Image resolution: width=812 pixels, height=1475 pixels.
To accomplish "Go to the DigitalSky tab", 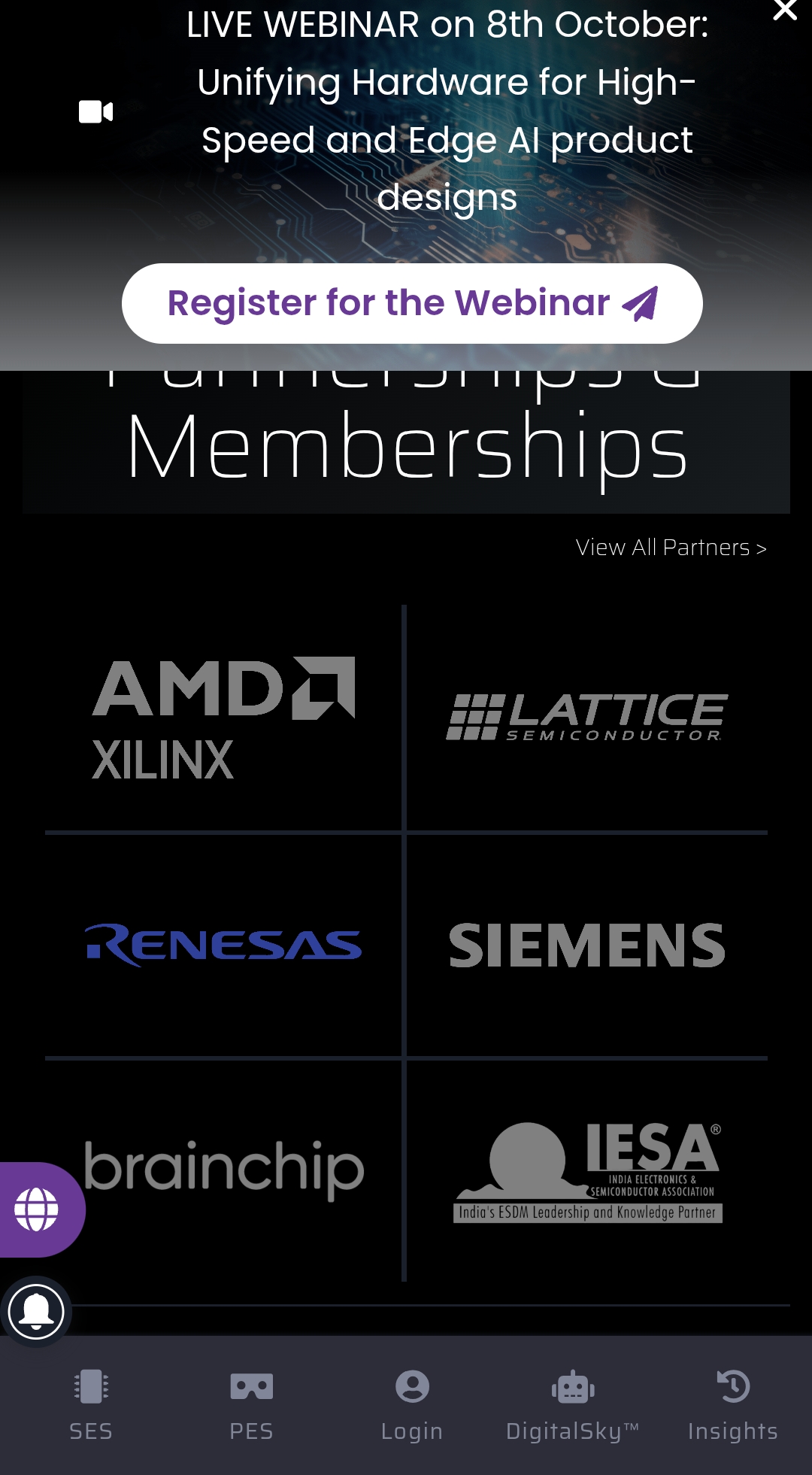I will 572,1405.
